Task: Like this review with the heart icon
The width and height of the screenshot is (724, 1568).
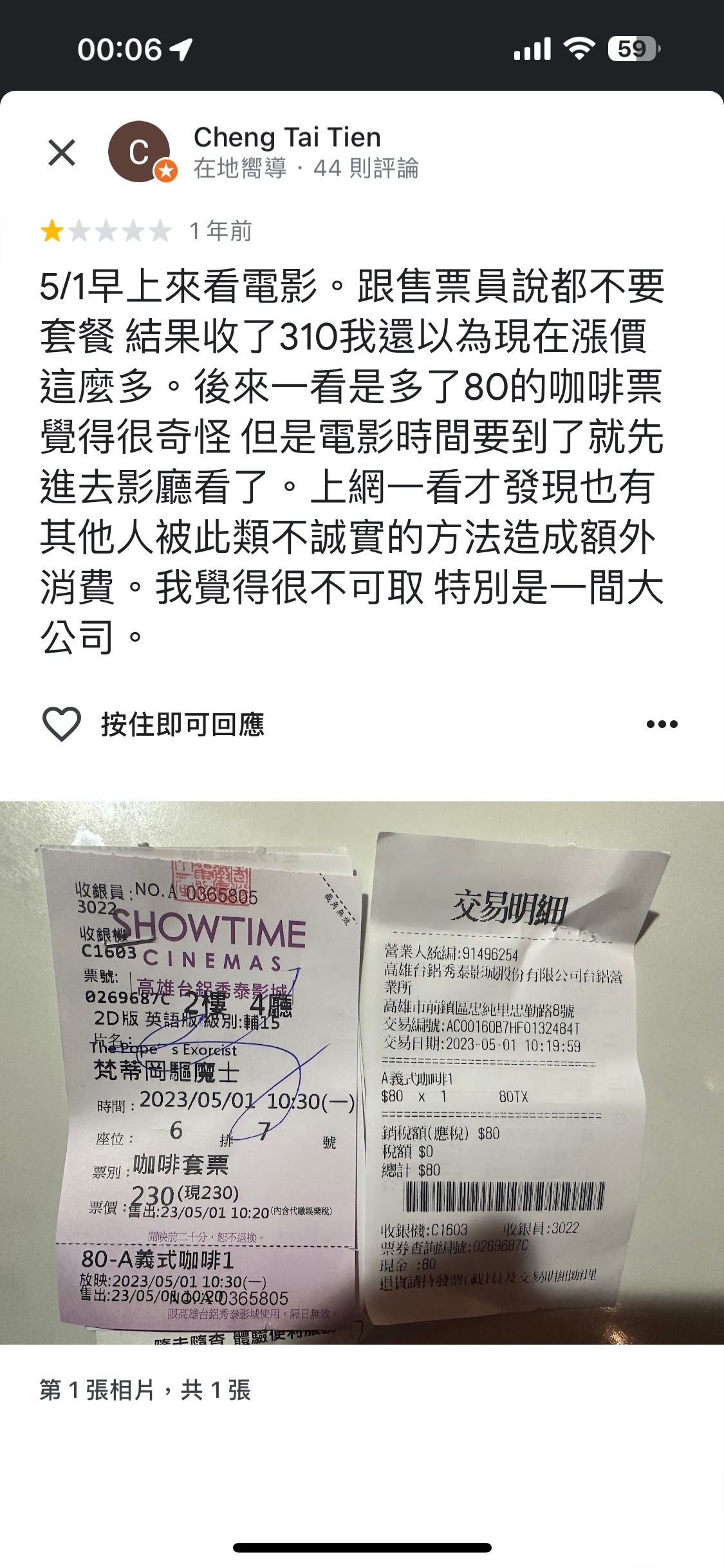Action: click(x=61, y=724)
